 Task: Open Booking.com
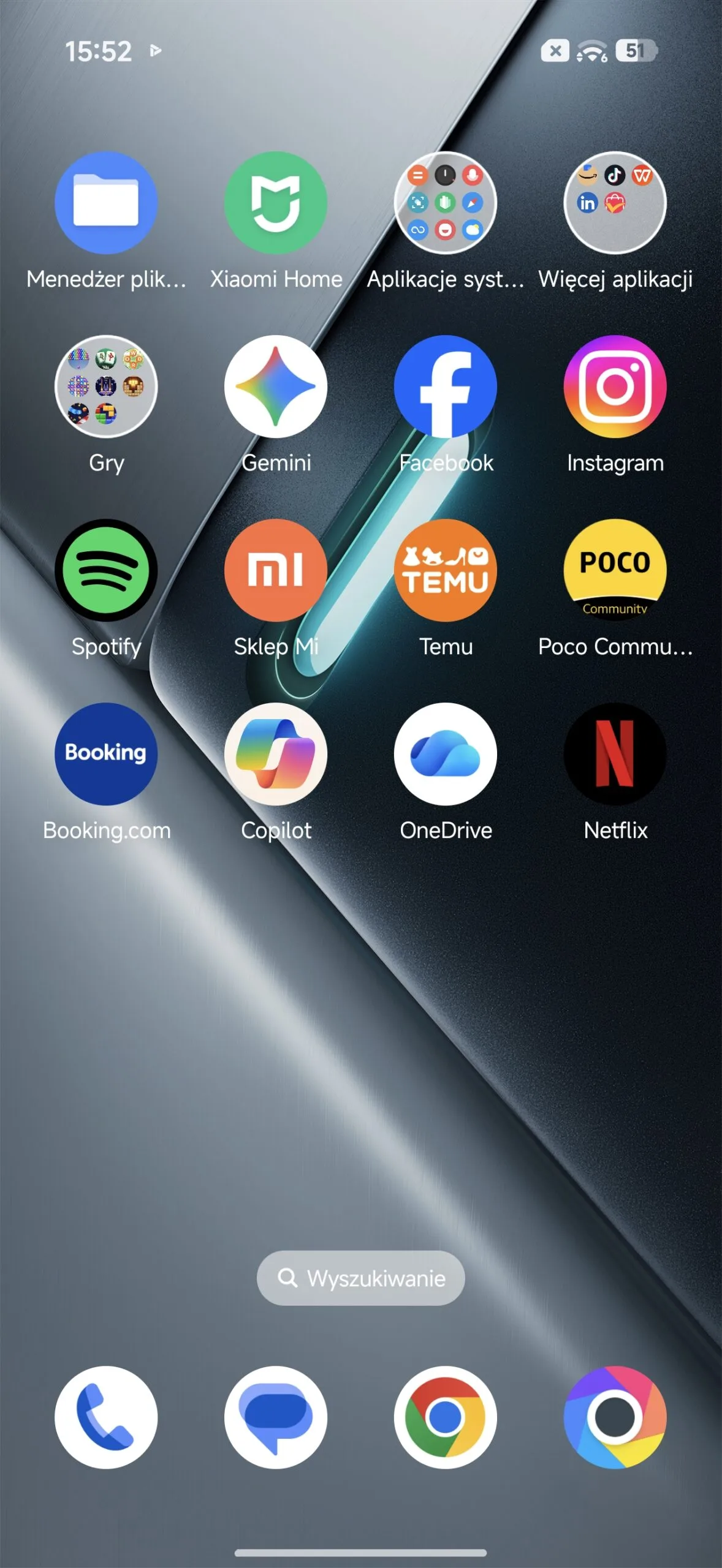click(106, 754)
